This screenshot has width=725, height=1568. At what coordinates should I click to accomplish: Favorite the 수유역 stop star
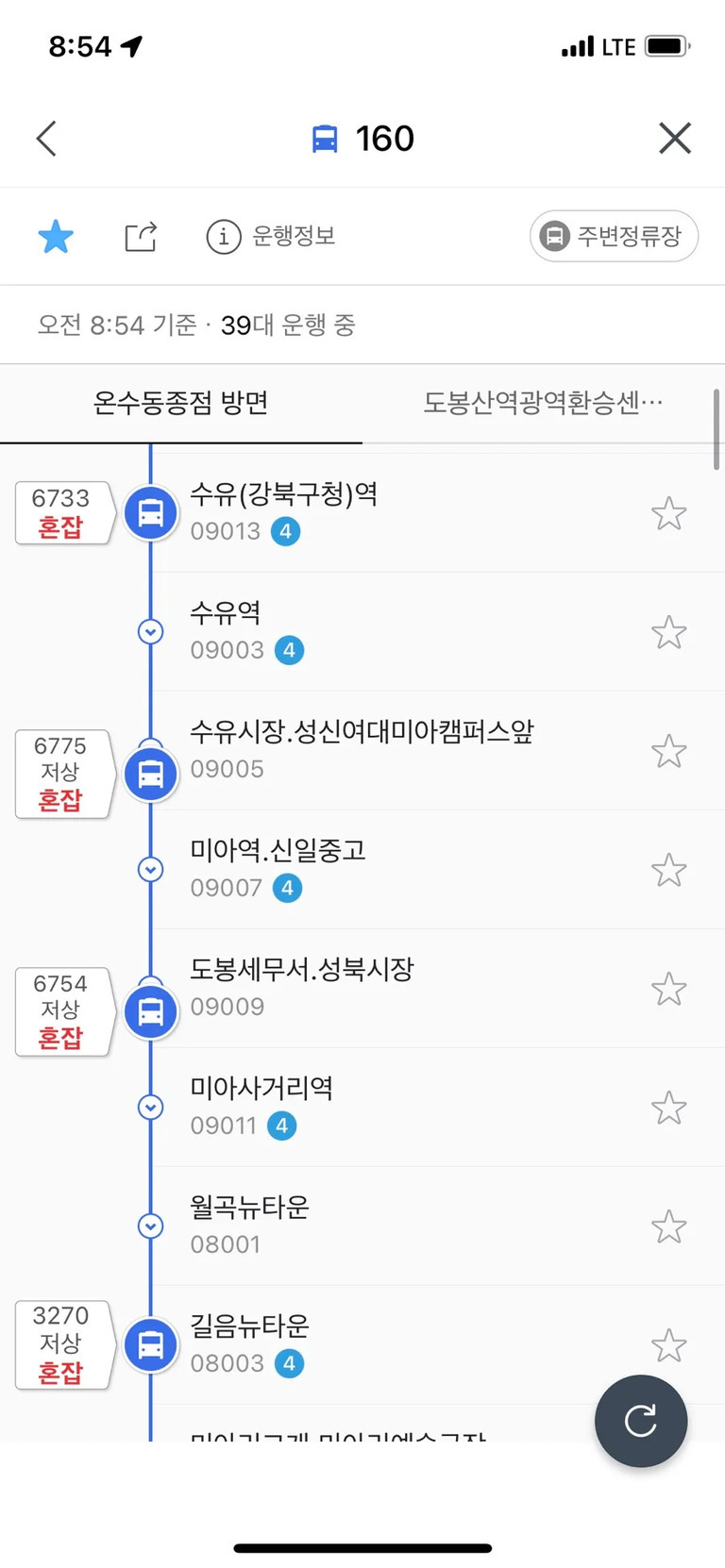[668, 632]
